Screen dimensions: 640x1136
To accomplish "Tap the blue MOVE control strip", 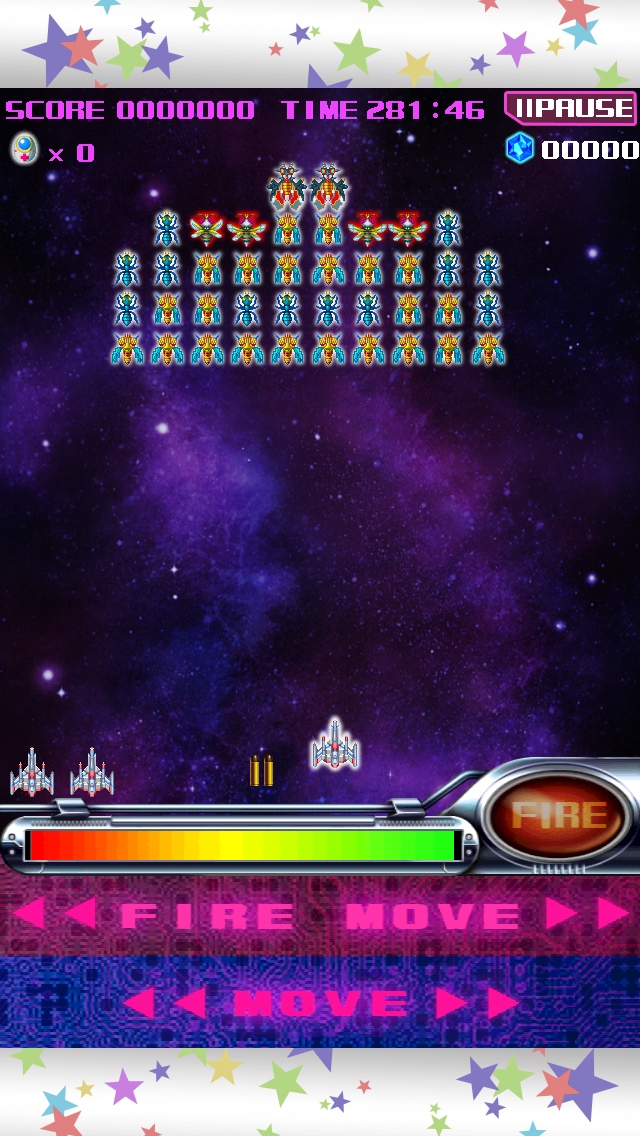I will [320, 1002].
